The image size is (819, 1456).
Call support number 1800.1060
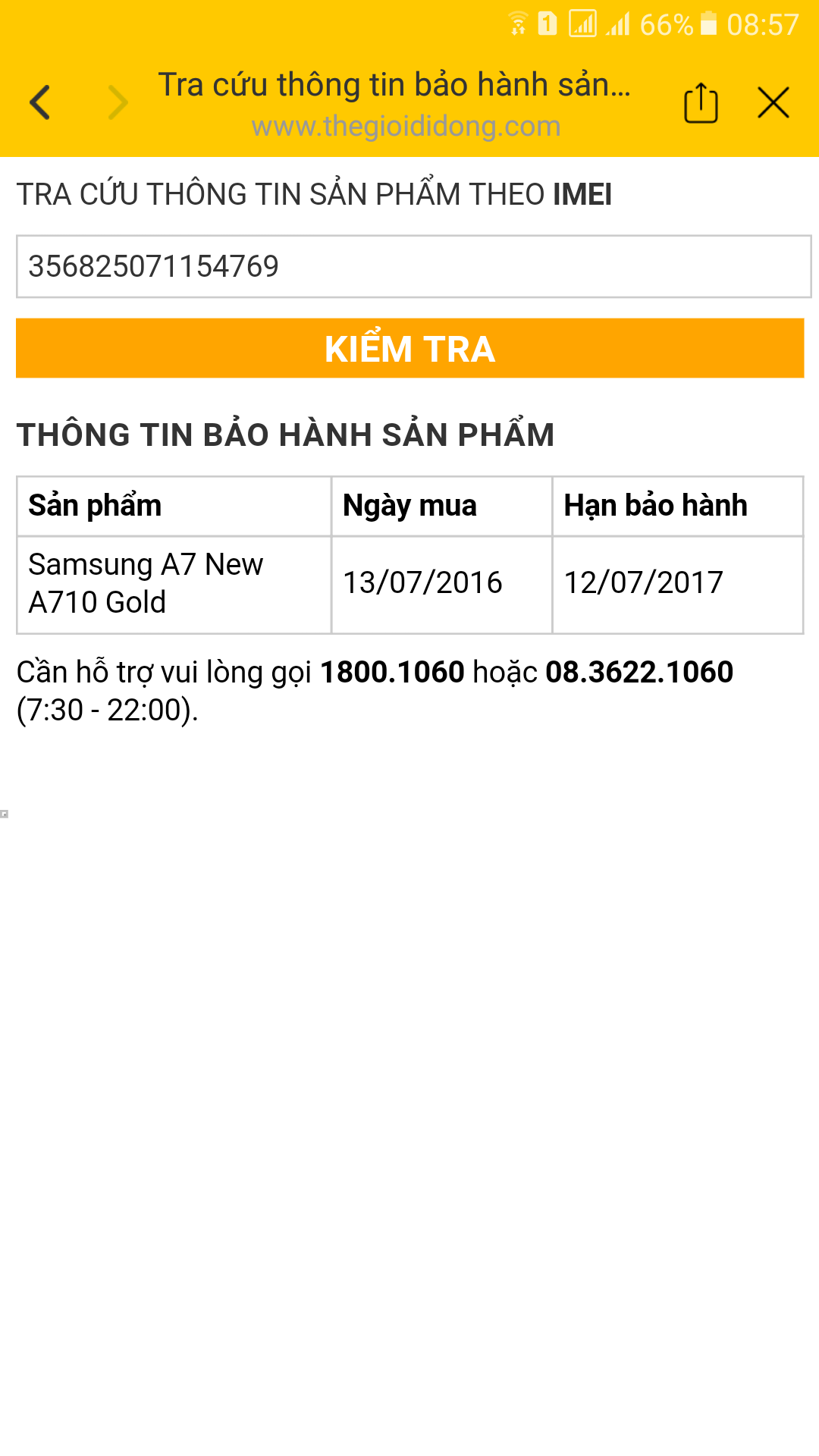point(391,672)
